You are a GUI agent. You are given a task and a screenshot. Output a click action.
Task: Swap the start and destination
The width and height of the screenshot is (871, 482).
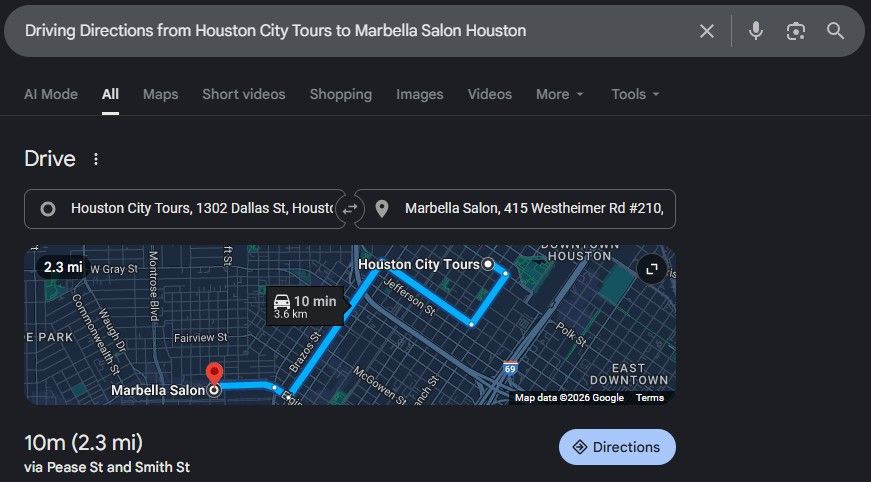[350, 209]
